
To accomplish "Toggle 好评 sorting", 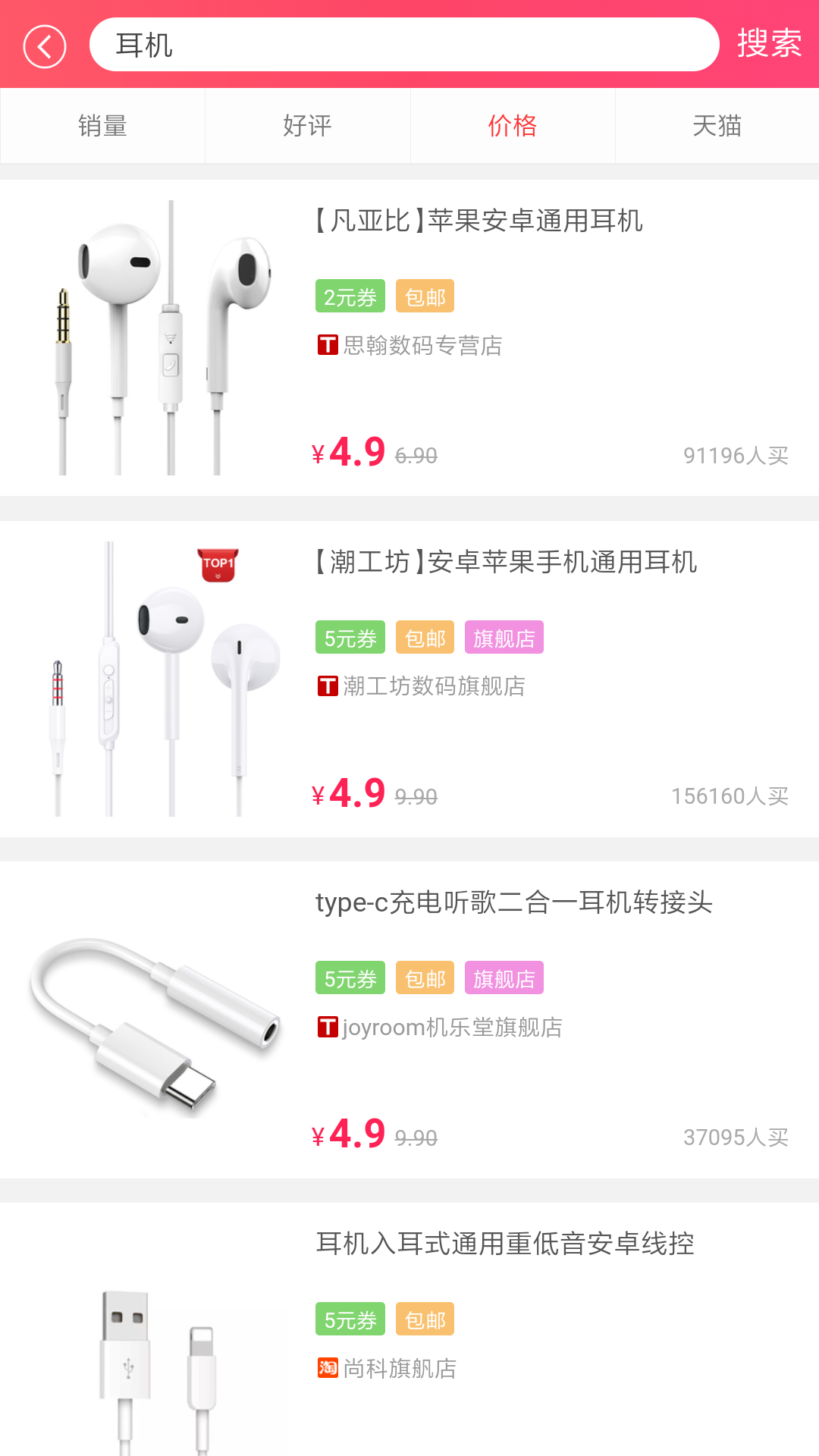I will 307,125.
